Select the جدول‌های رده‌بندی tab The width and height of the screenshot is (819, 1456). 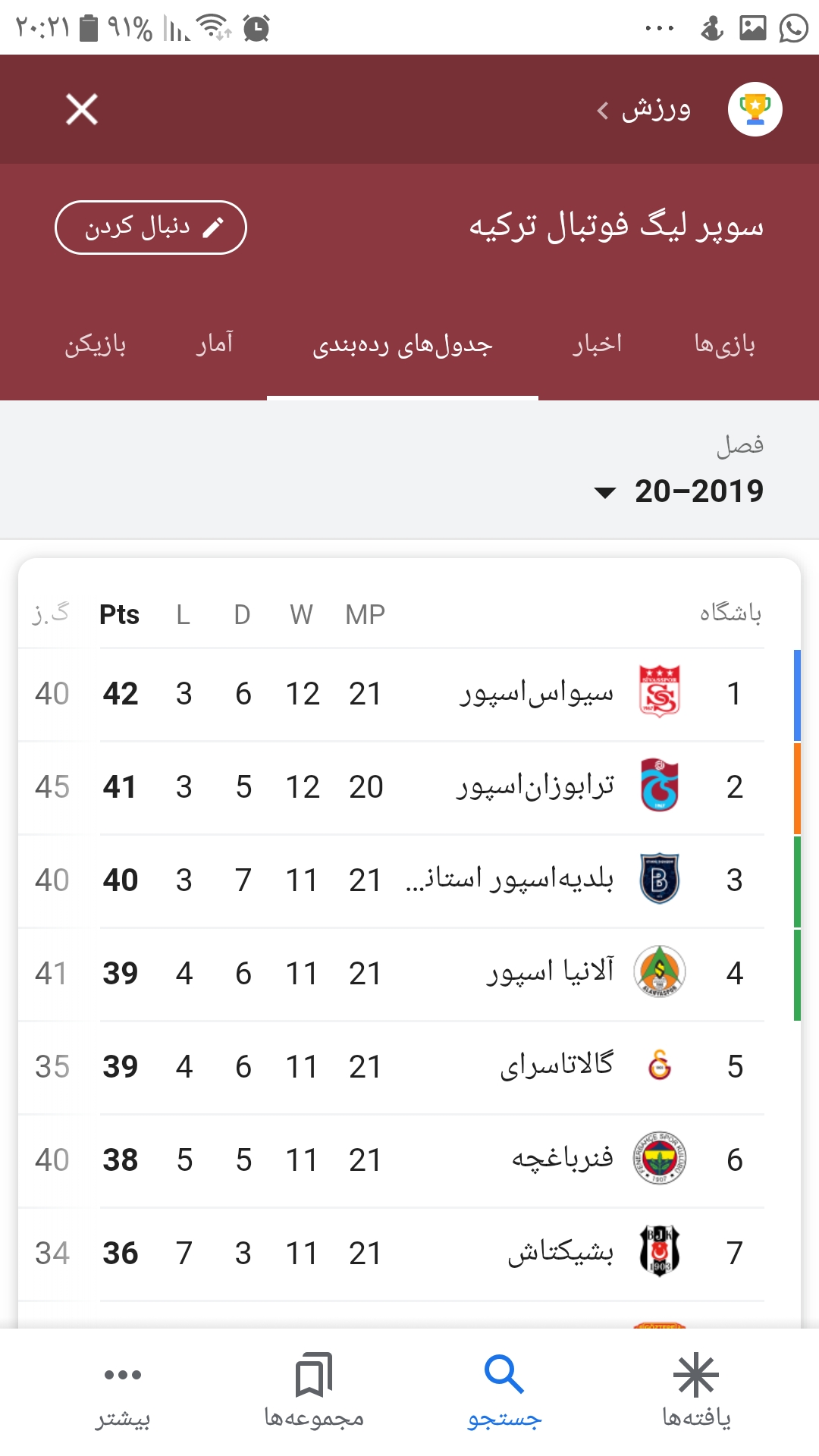403,346
